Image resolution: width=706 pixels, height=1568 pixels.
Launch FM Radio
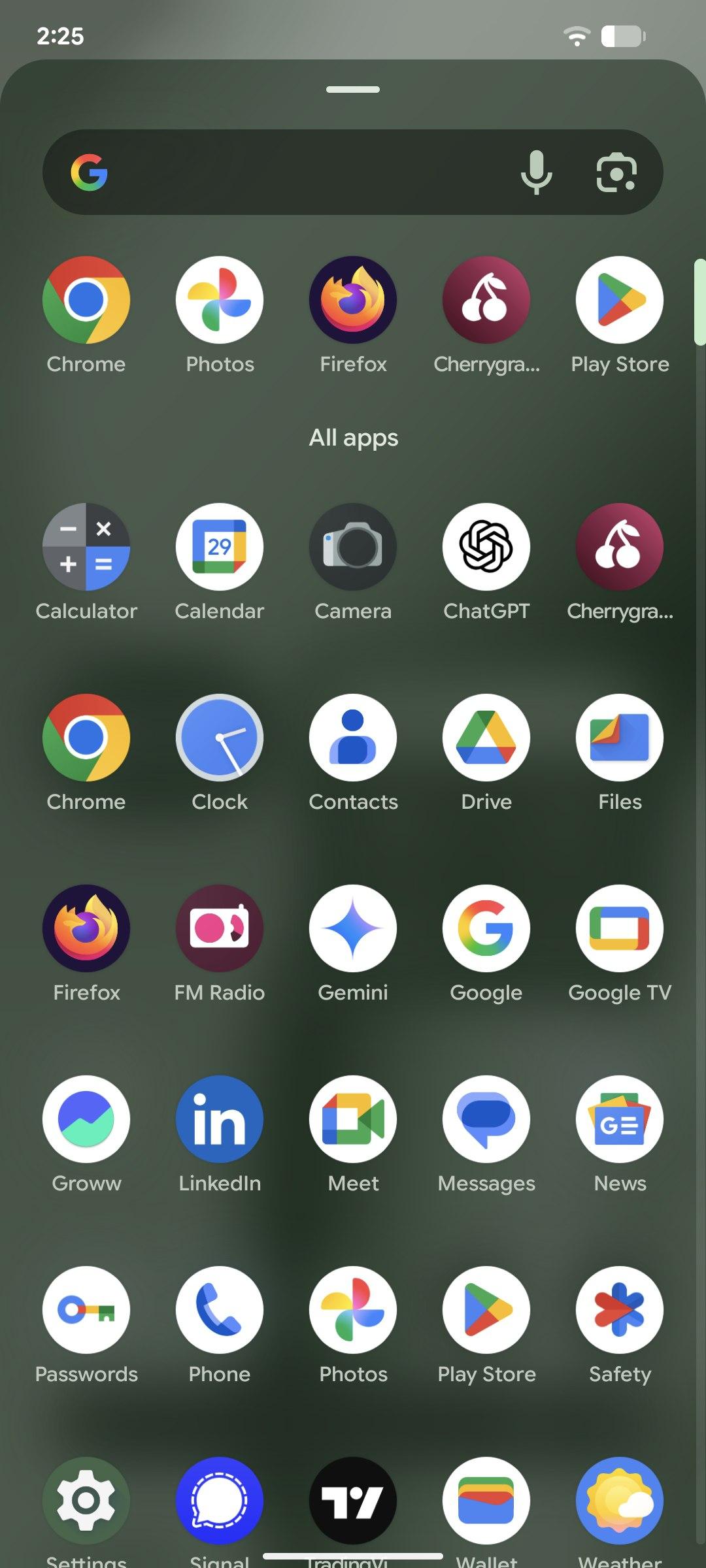(x=220, y=928)
